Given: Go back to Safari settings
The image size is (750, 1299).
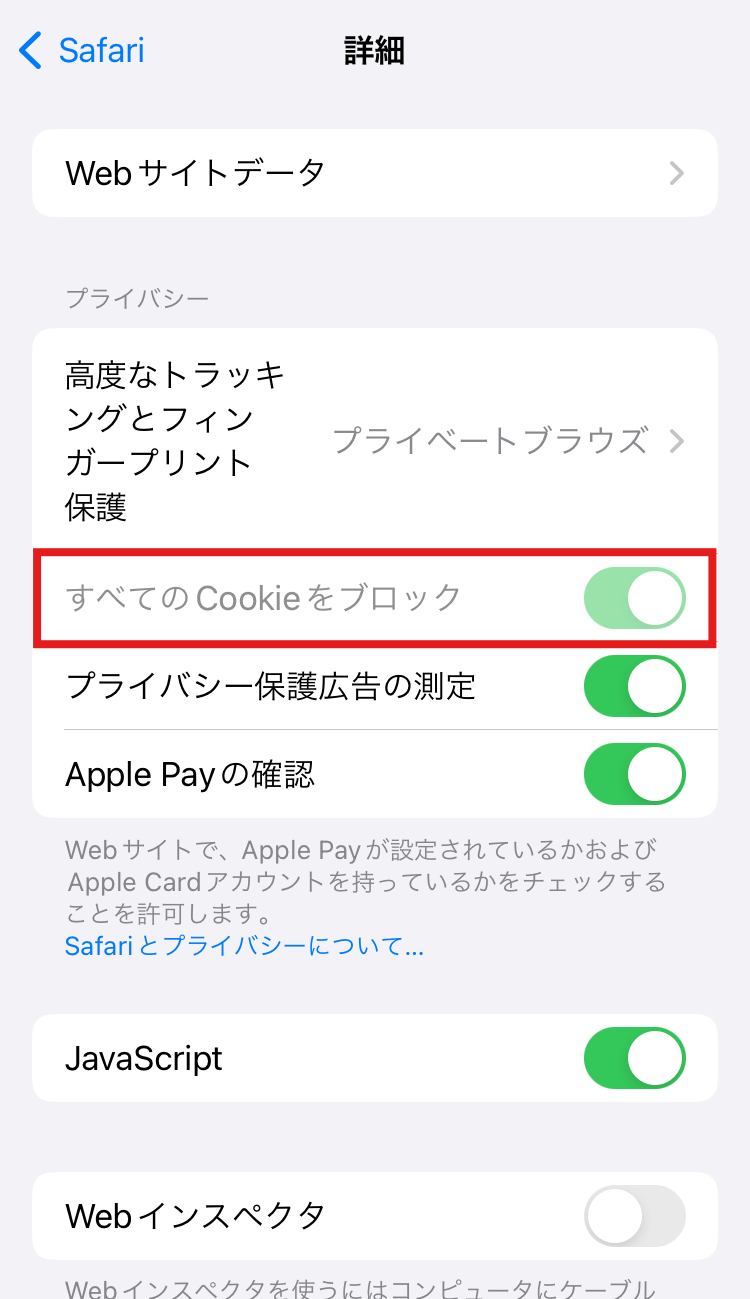Looking at the screenshot, I should coord(84,50).
